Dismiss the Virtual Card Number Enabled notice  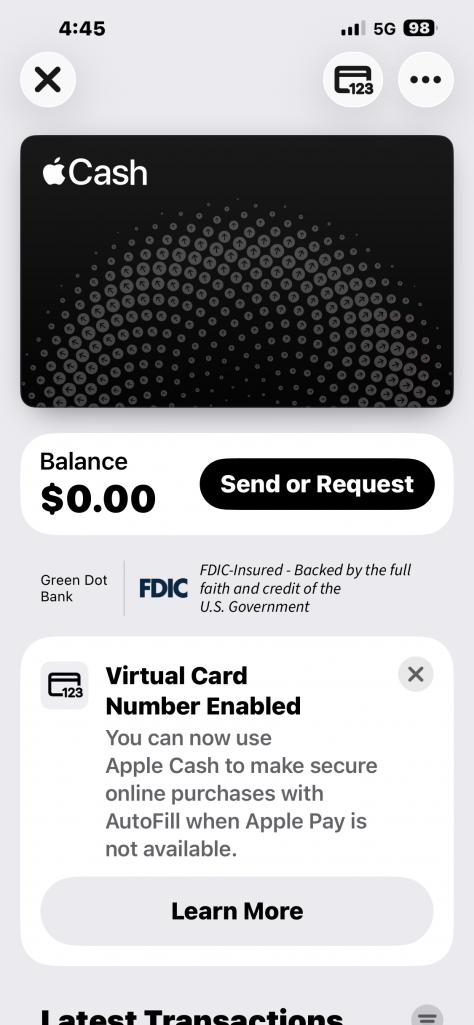(416, 674)
